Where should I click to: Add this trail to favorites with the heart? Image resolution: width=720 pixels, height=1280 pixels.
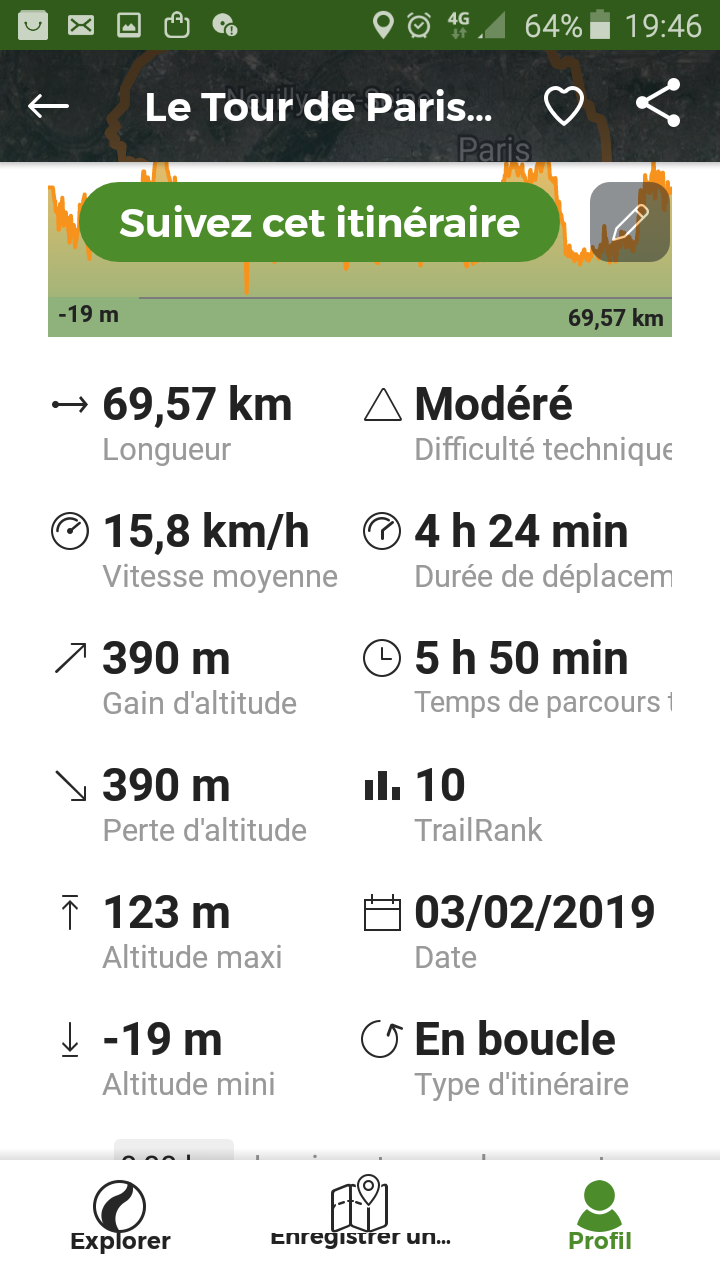click(563, 106)
